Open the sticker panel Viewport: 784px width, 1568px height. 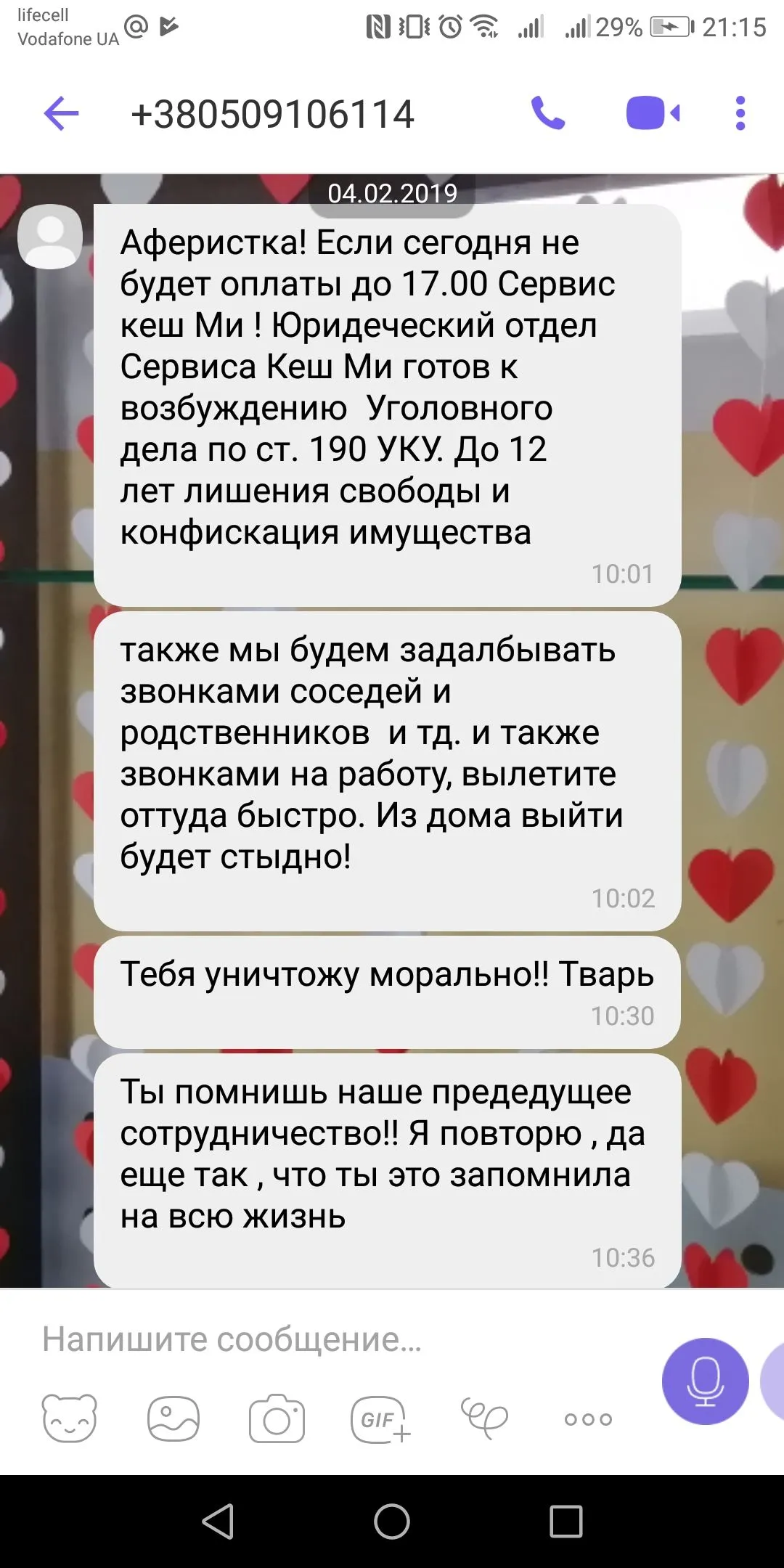pos(70,1418)
